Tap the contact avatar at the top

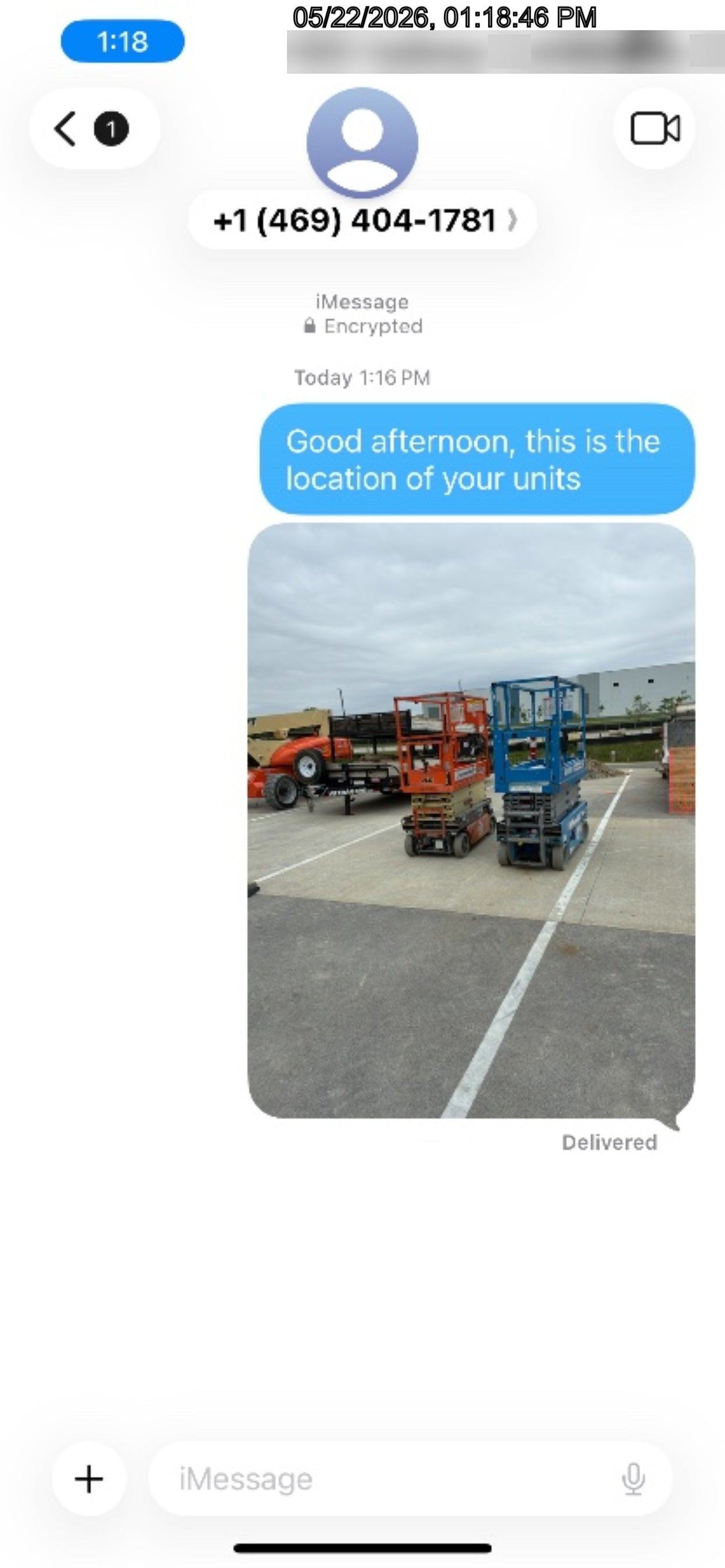(362, 142)
